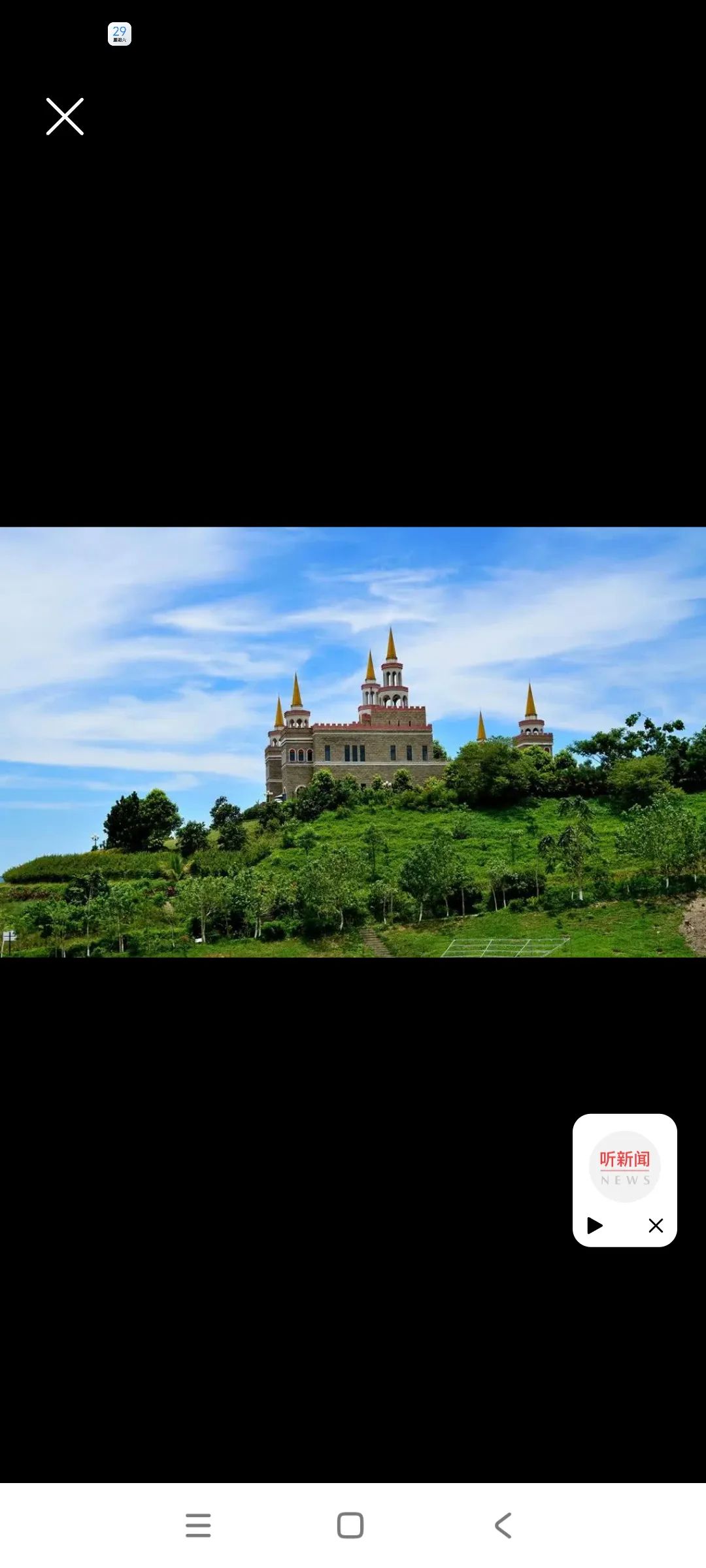Open recent apps from the navigation bar
This screenshot has width=706, height=1568.
pyautogui.click(x=198, y=1526)
